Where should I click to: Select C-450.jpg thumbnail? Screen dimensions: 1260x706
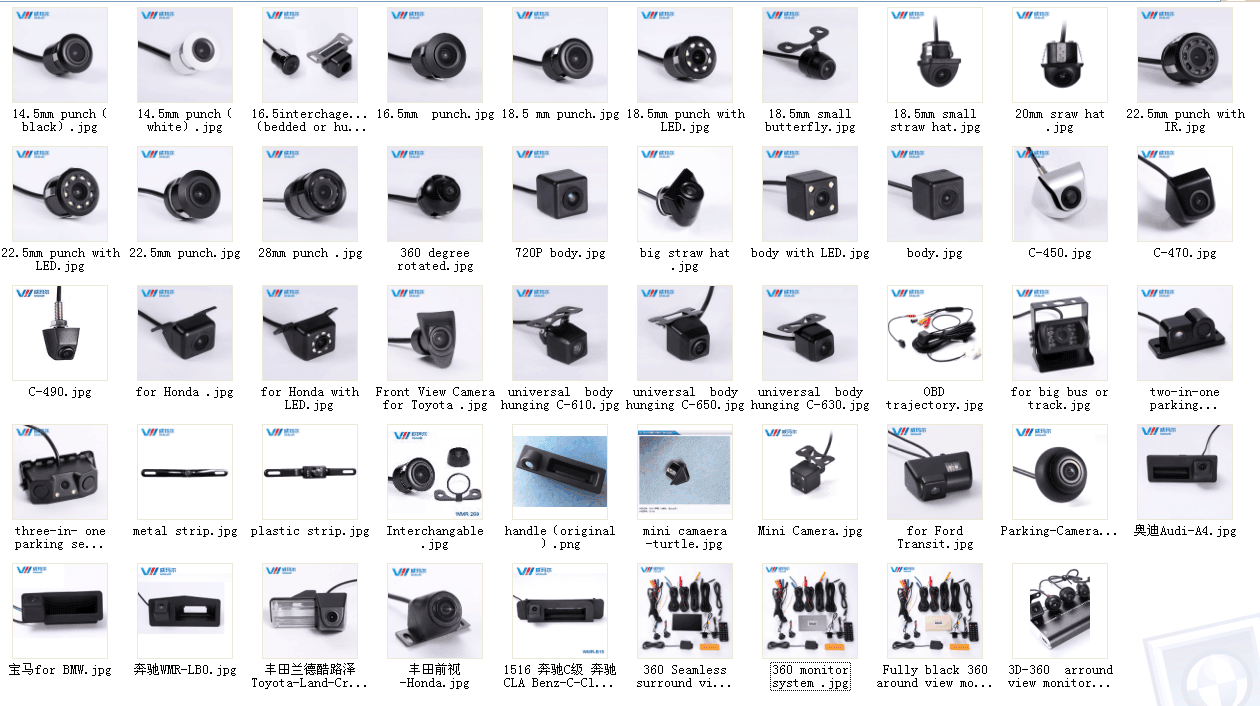[1060, 194]
